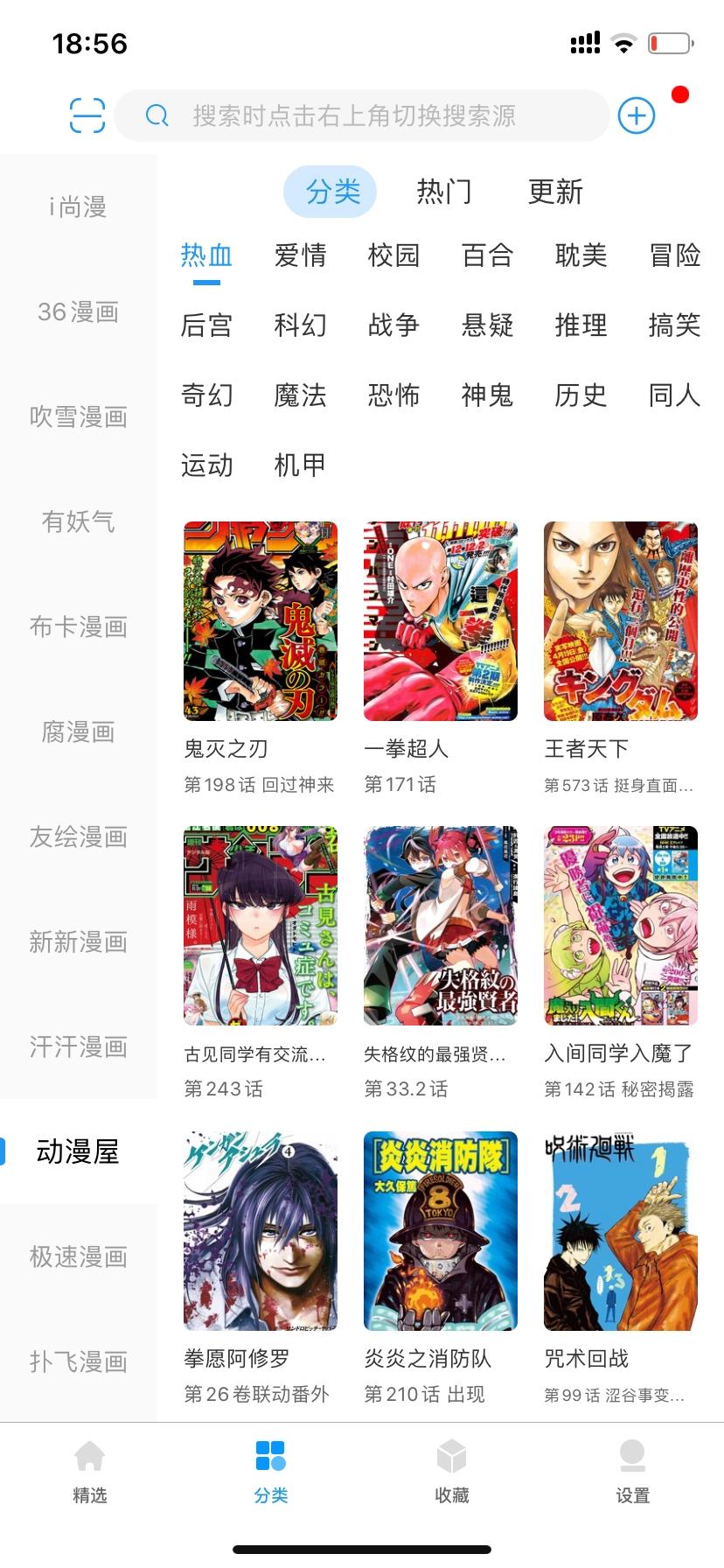The image size is (724, 1568).
Task: Pick the 腐漫画 source
Action: pos(78,731)
